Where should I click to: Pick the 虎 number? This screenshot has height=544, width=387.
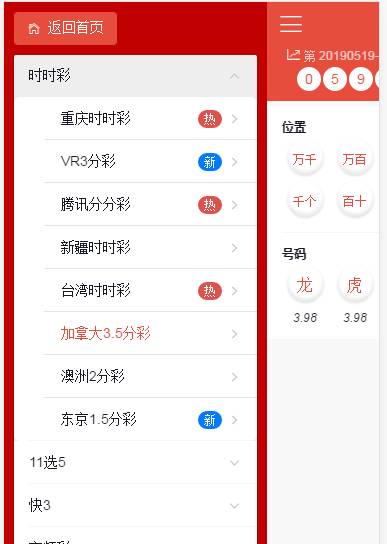pos(354,285)
